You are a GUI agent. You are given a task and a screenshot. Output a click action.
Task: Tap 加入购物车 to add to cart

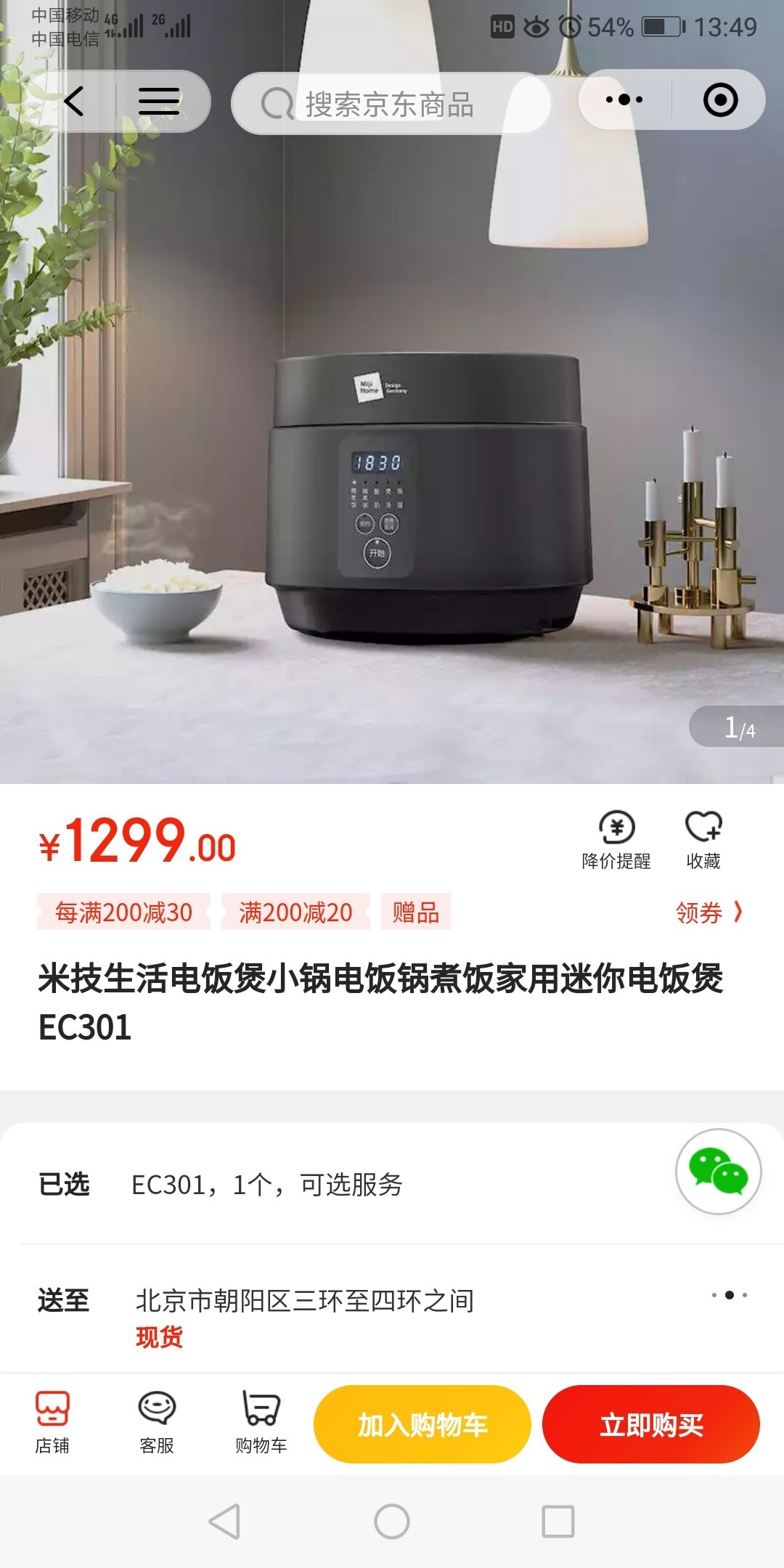click(x=422, y=1424)
